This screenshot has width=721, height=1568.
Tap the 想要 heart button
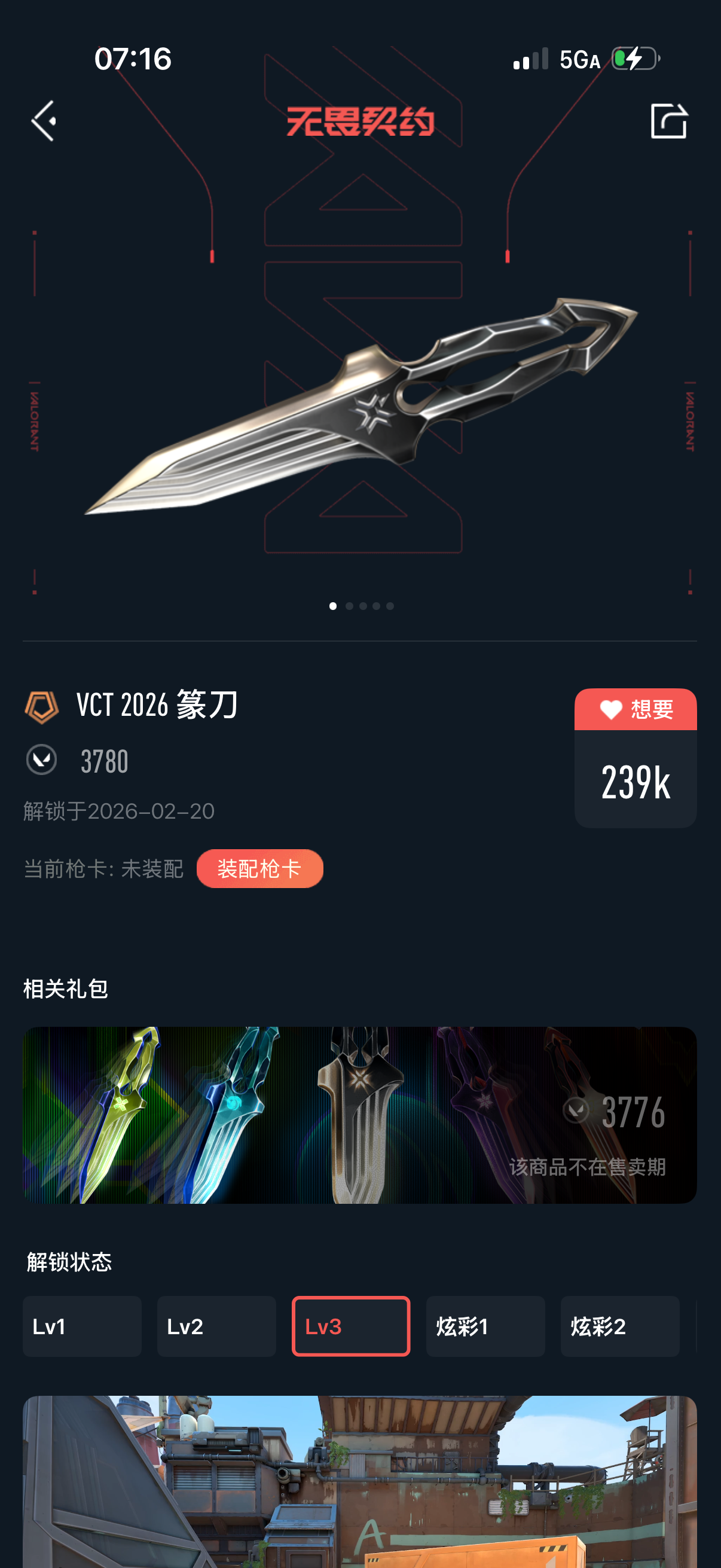636,710
